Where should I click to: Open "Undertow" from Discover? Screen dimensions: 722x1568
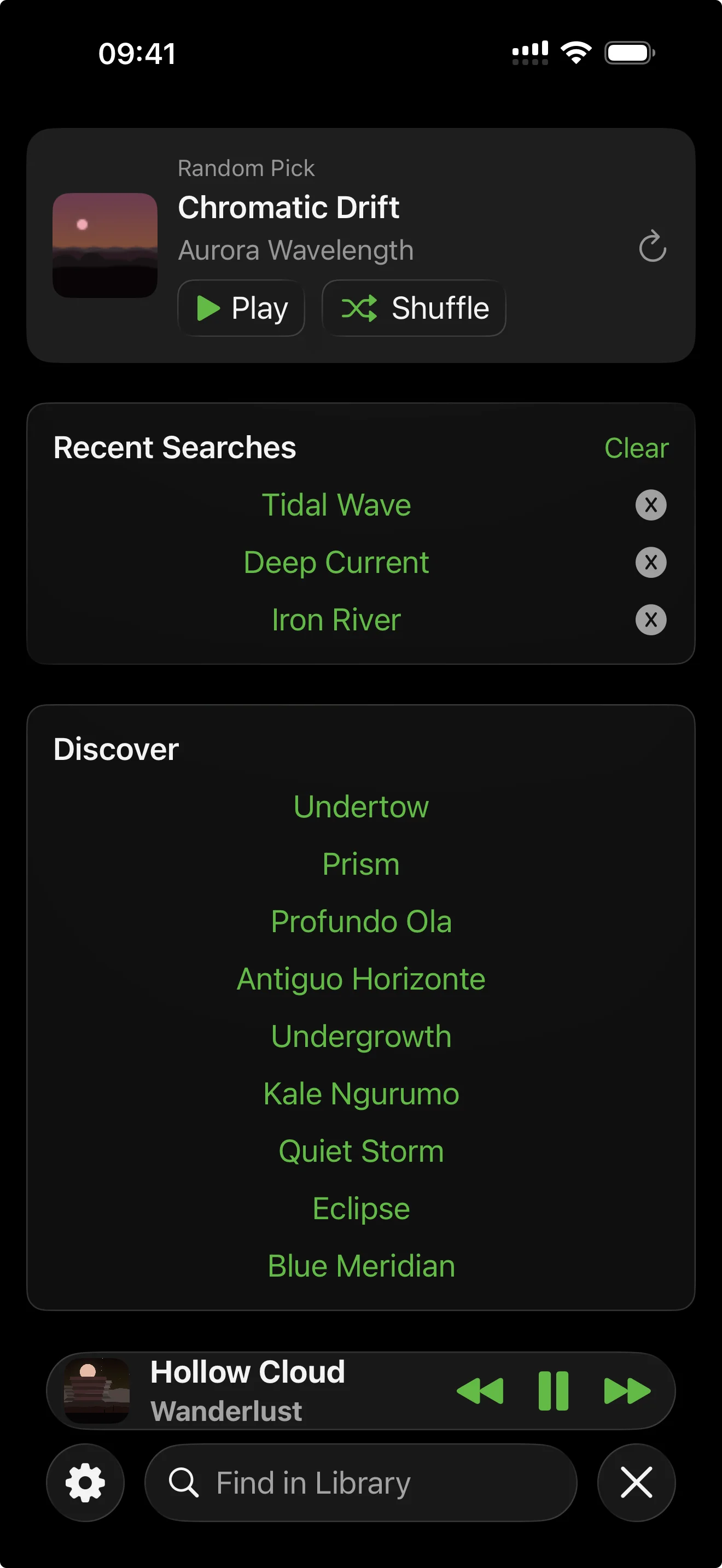(360, 806)
